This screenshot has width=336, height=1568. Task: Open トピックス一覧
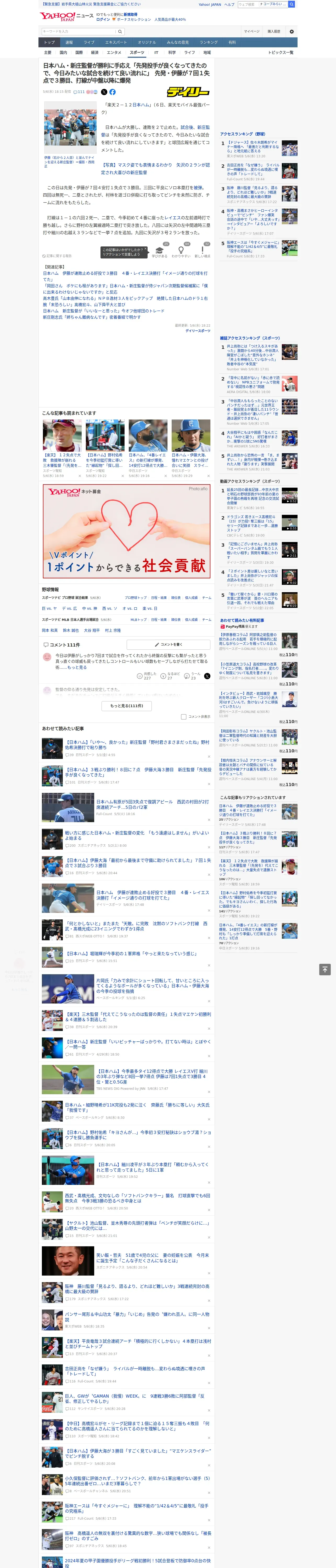(281, 52)
